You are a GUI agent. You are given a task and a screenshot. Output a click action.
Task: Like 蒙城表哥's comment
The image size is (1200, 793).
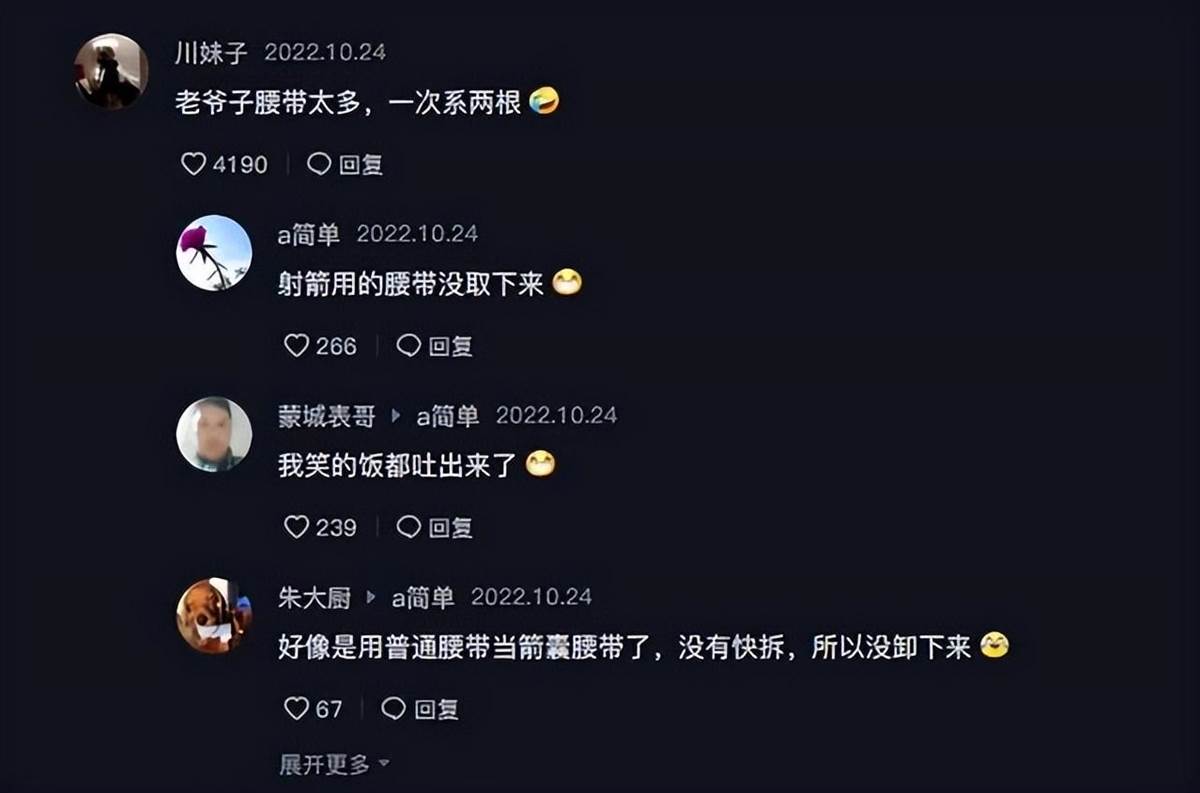[297, 527]
